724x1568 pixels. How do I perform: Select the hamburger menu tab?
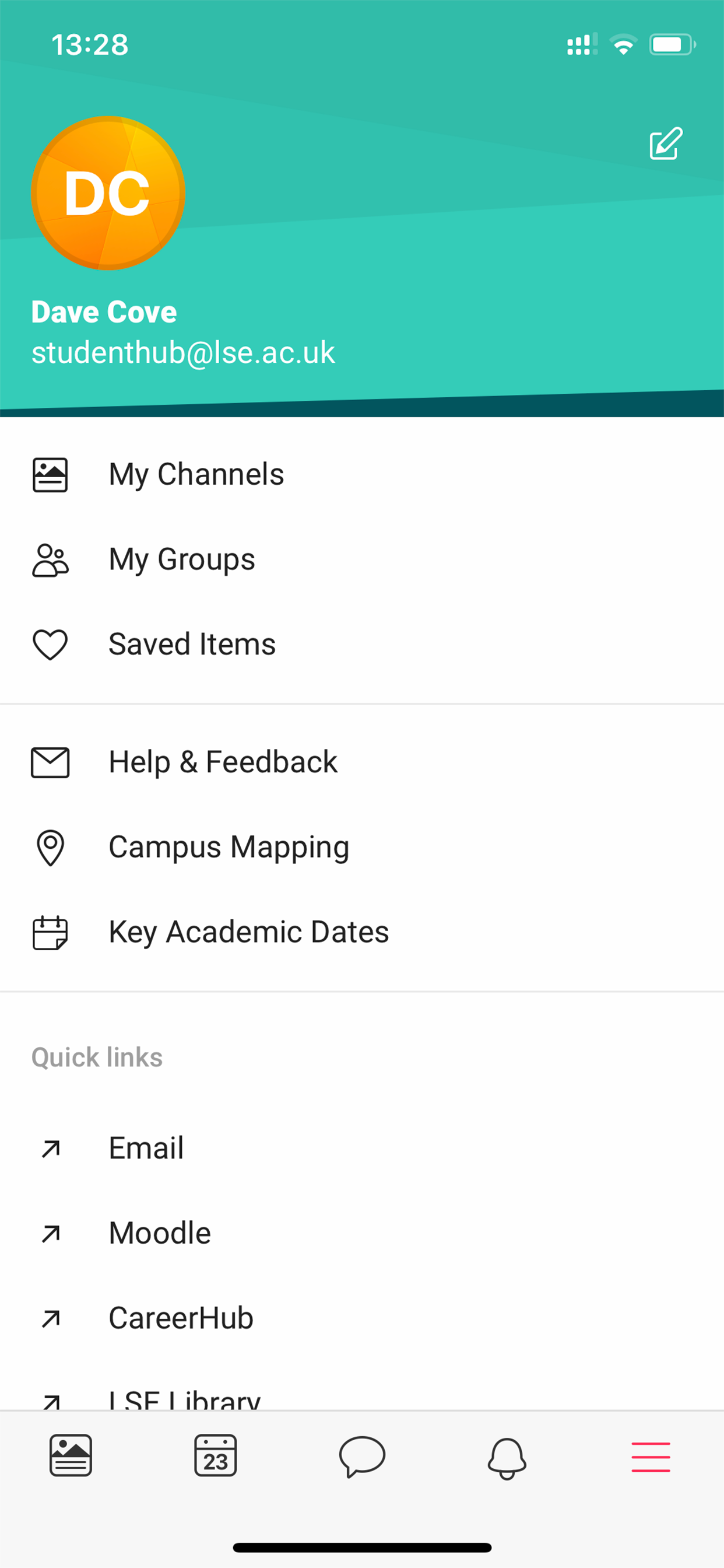pos(651,1457)
